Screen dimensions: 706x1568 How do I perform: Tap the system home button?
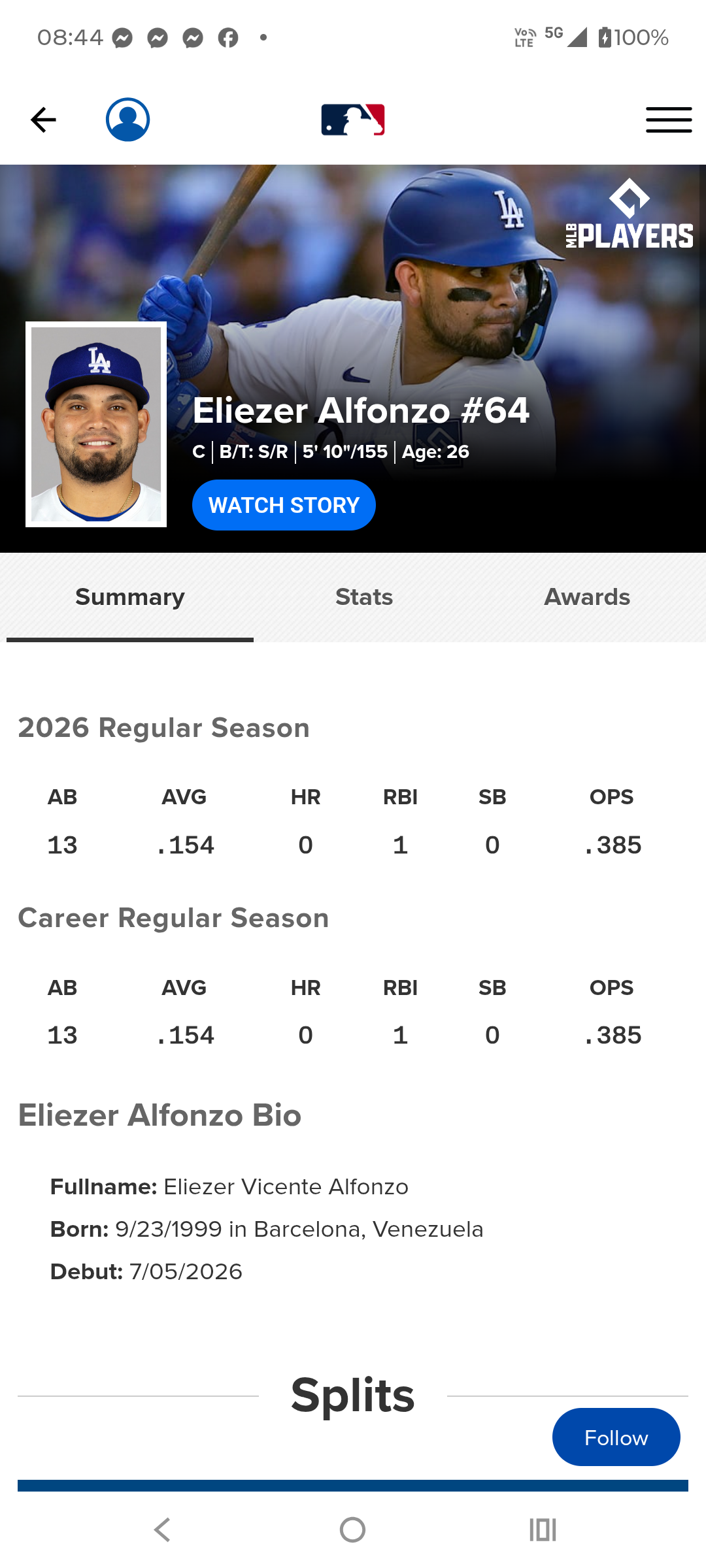click(353, 1529)
